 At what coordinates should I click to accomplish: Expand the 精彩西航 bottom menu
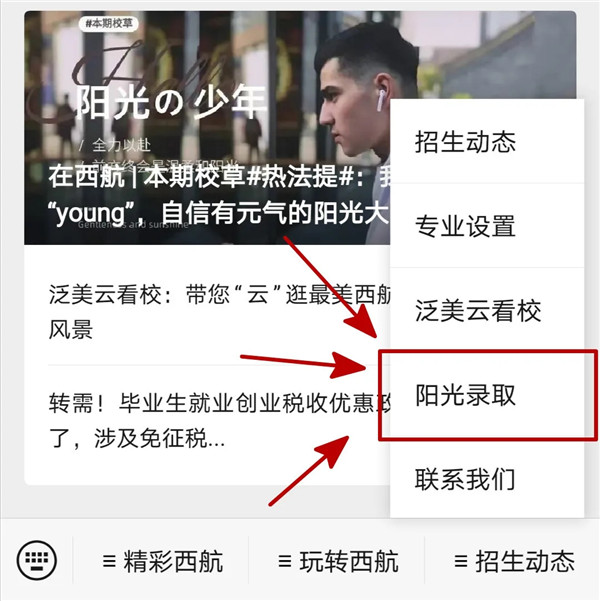click(x=161, y=560)
